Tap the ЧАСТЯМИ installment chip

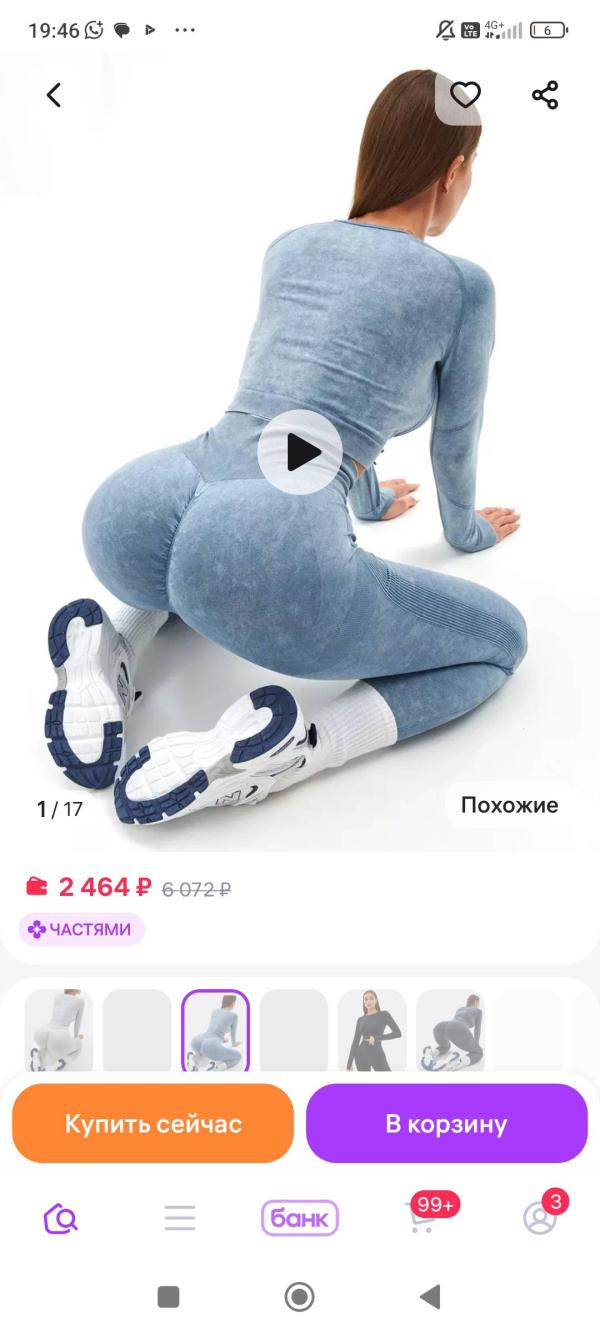pyautogui.click(x=82, y=929)
